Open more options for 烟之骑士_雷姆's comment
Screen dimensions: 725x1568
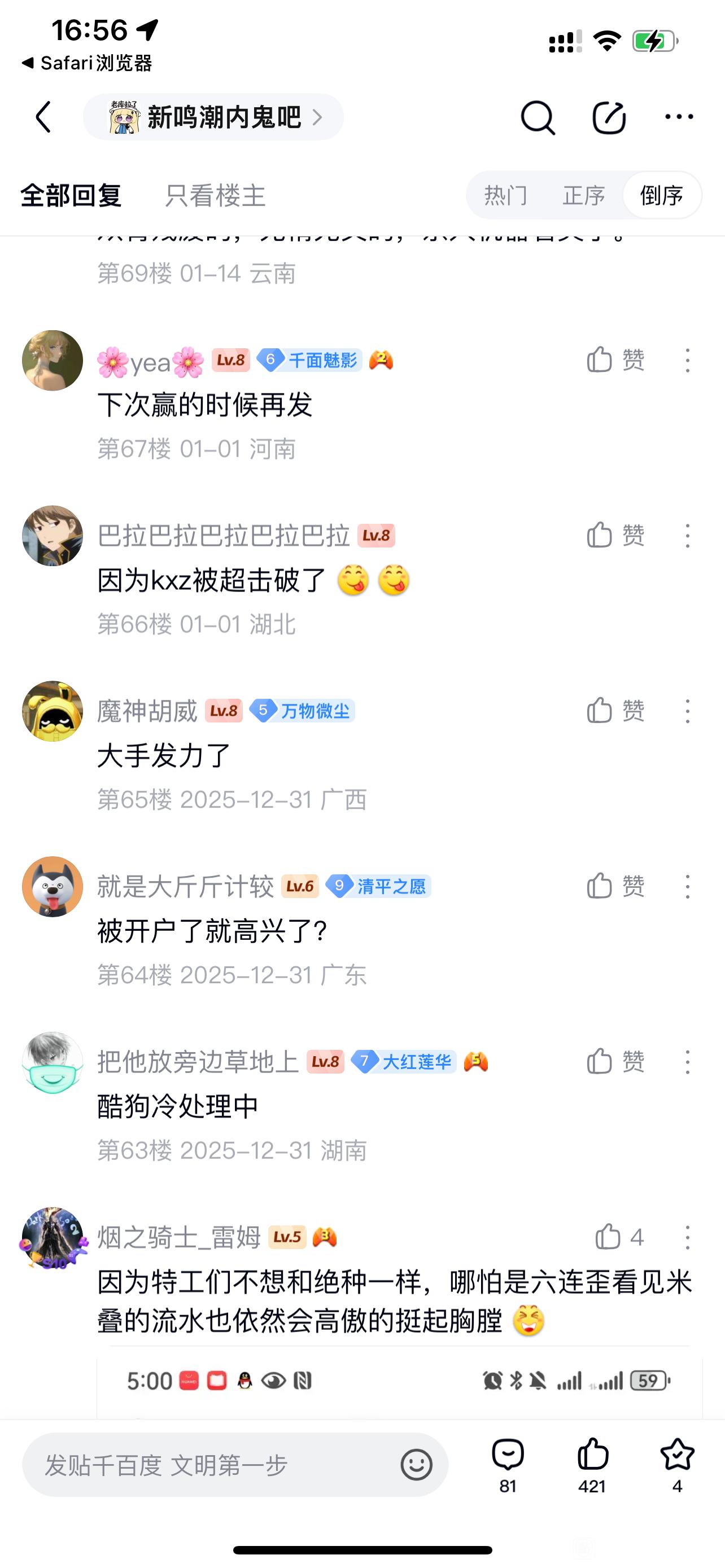[x=687, y=1237]
